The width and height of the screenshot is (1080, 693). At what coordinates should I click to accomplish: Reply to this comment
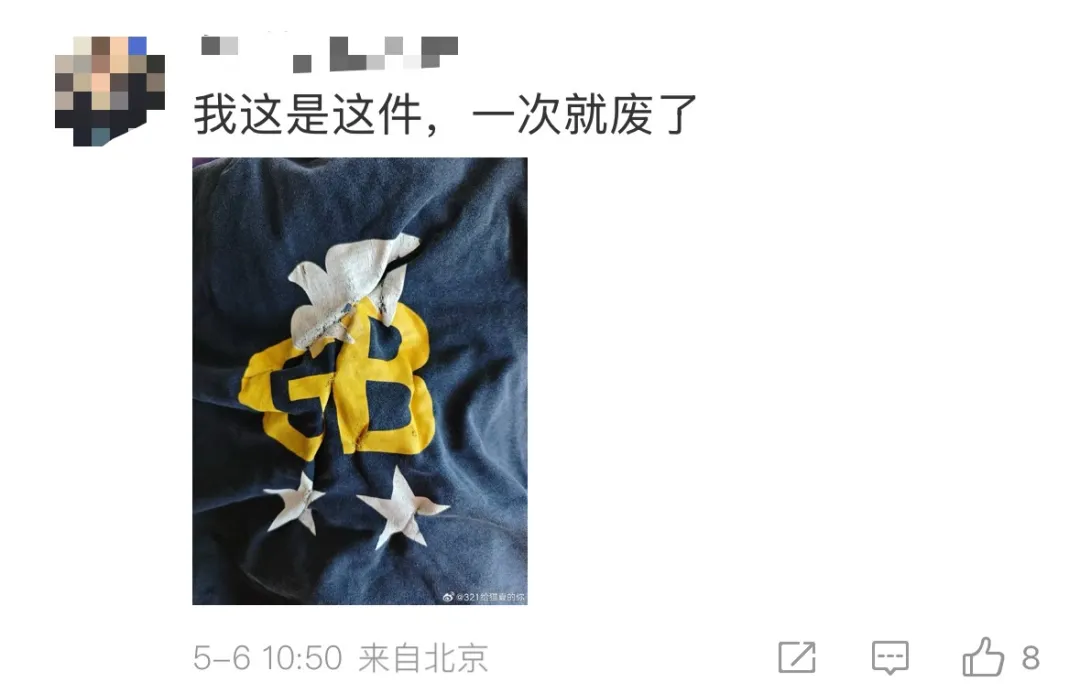(890, 657)
